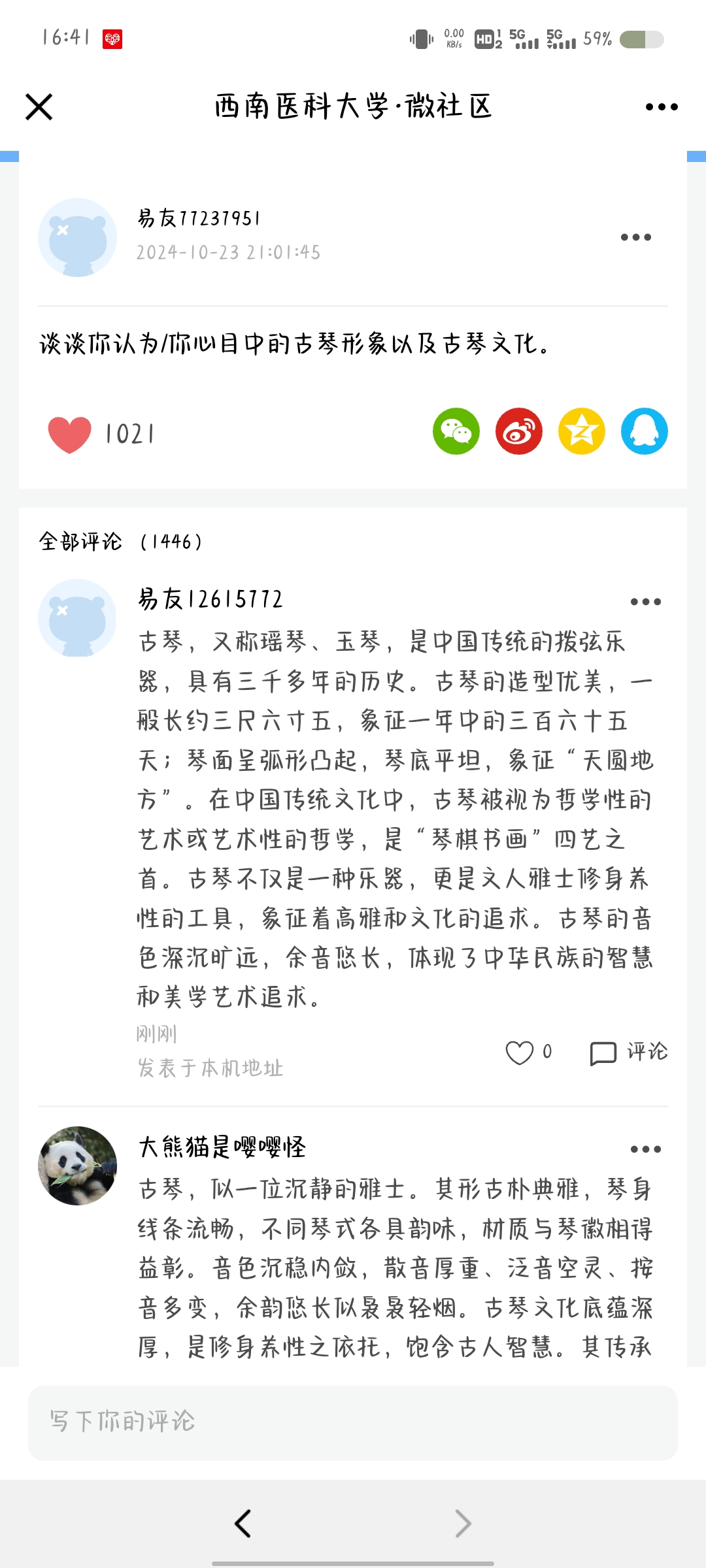Reply to 易友12615772's comment via 评论
The height and width of the screenshot is (1568, 706).
pyautogui.click(x=628, y=1053)
